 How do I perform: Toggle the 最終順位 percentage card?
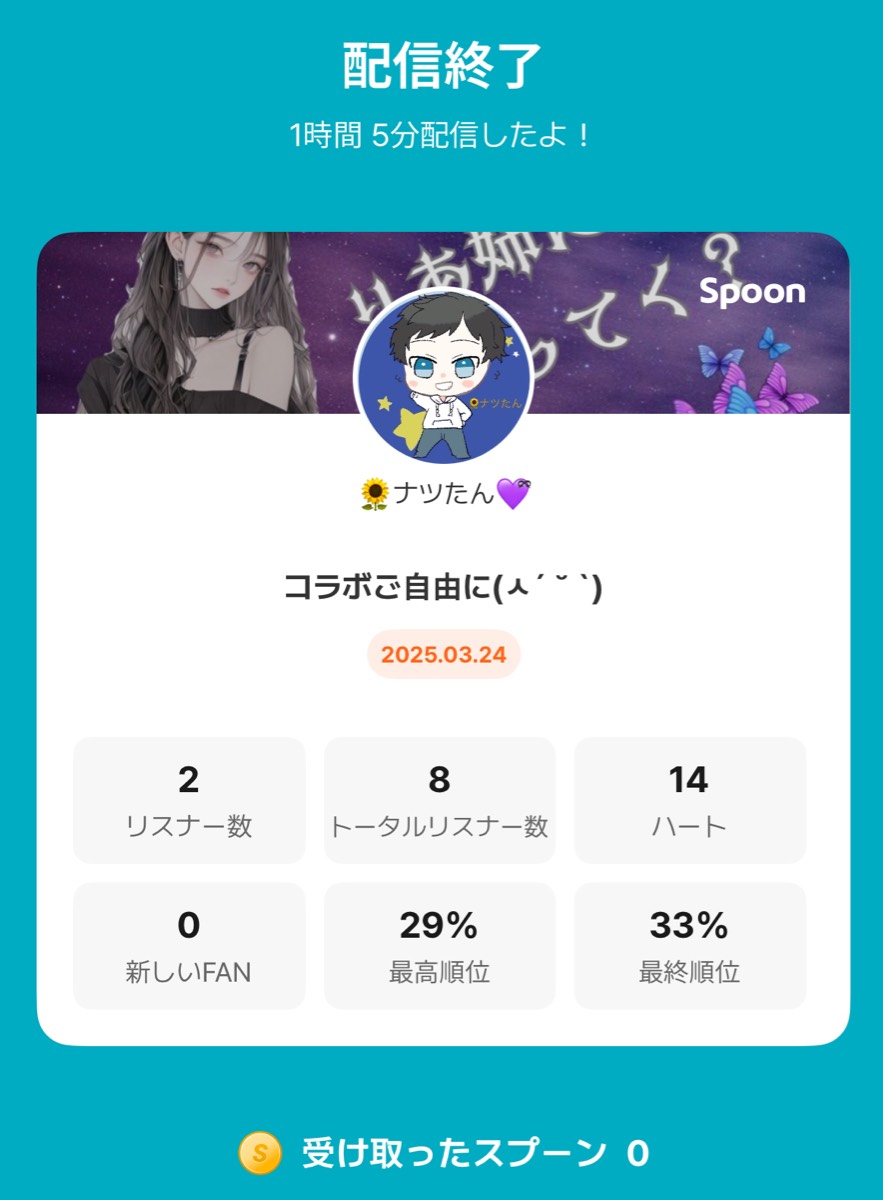(x=690, y=944)
